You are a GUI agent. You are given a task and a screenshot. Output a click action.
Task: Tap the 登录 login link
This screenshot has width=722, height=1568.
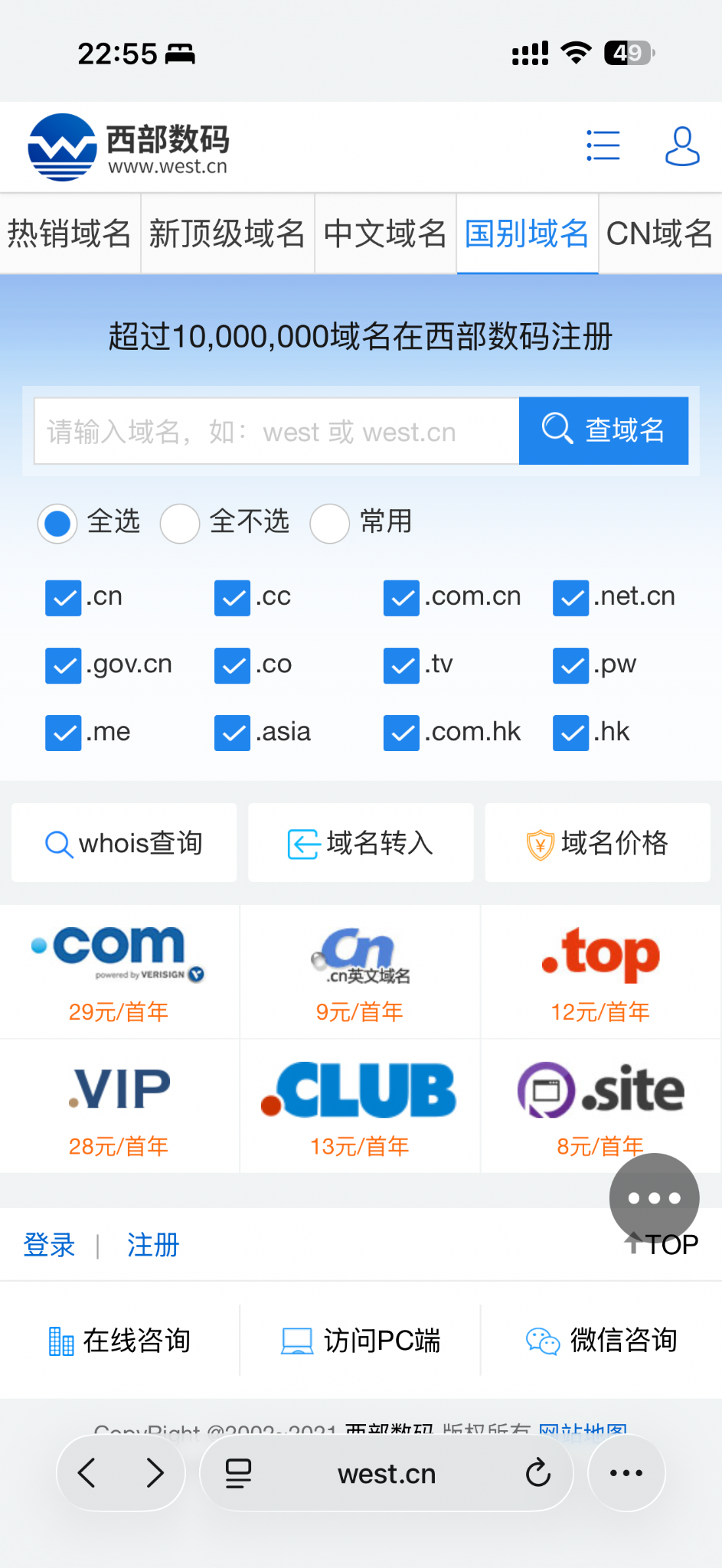click(49, 1246)
